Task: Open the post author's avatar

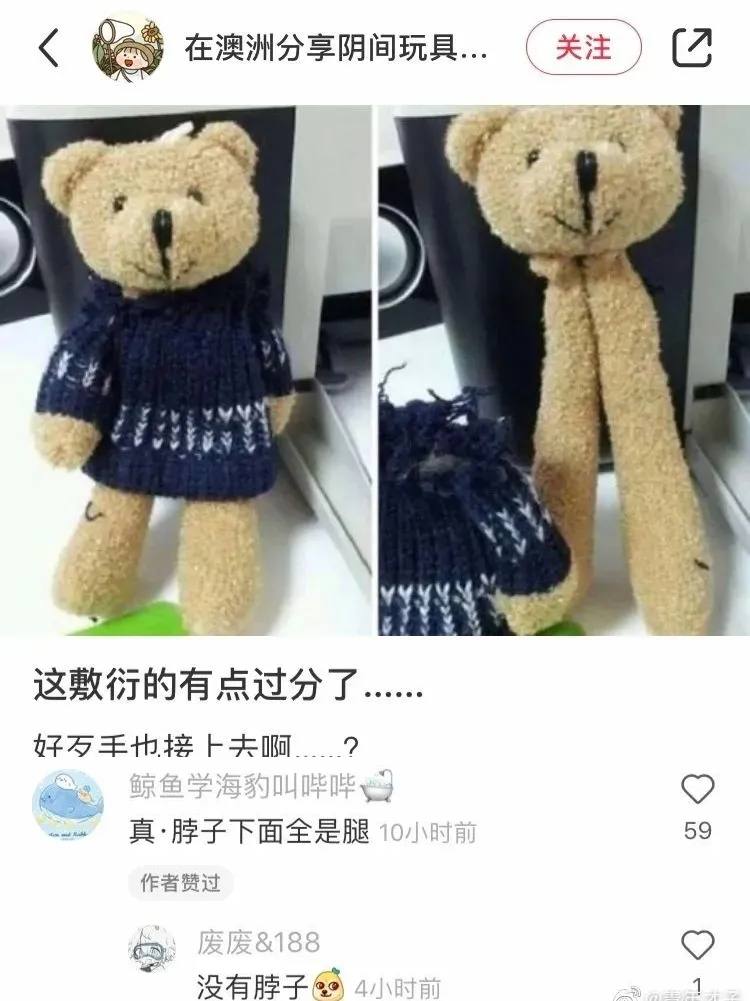Action: pos(127,47)
